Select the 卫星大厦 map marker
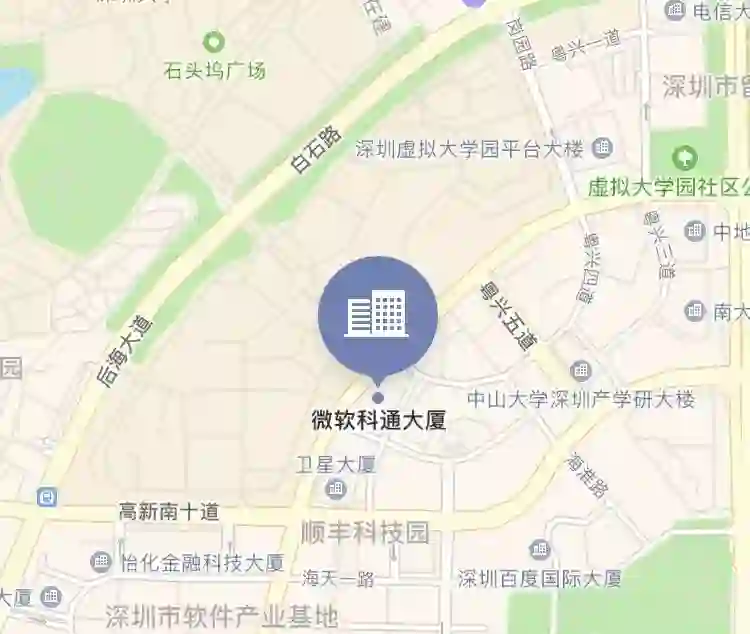This screenshot has height=634, width=750. (336, 488)
